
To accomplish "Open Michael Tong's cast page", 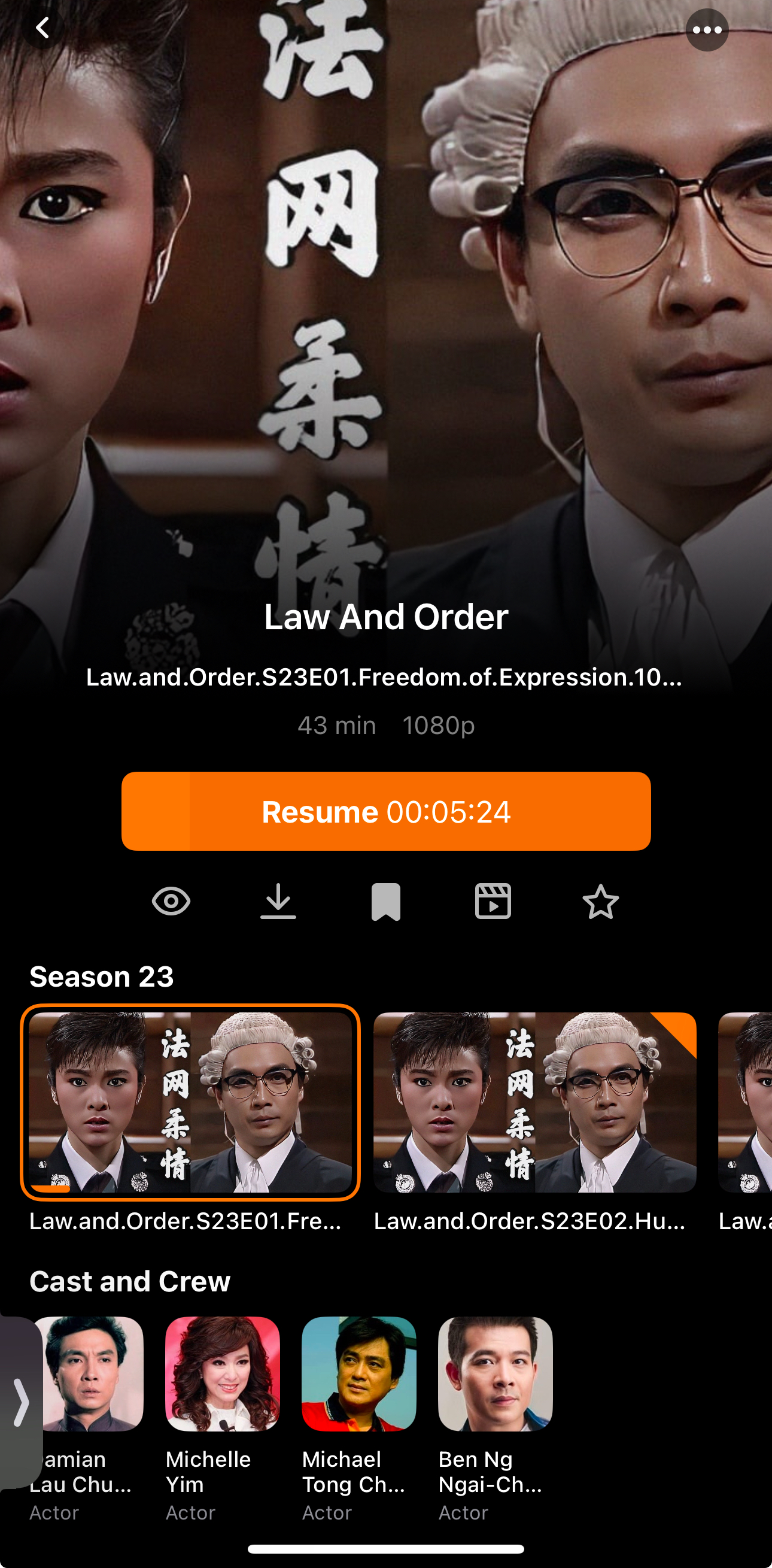I will 359,1375.
